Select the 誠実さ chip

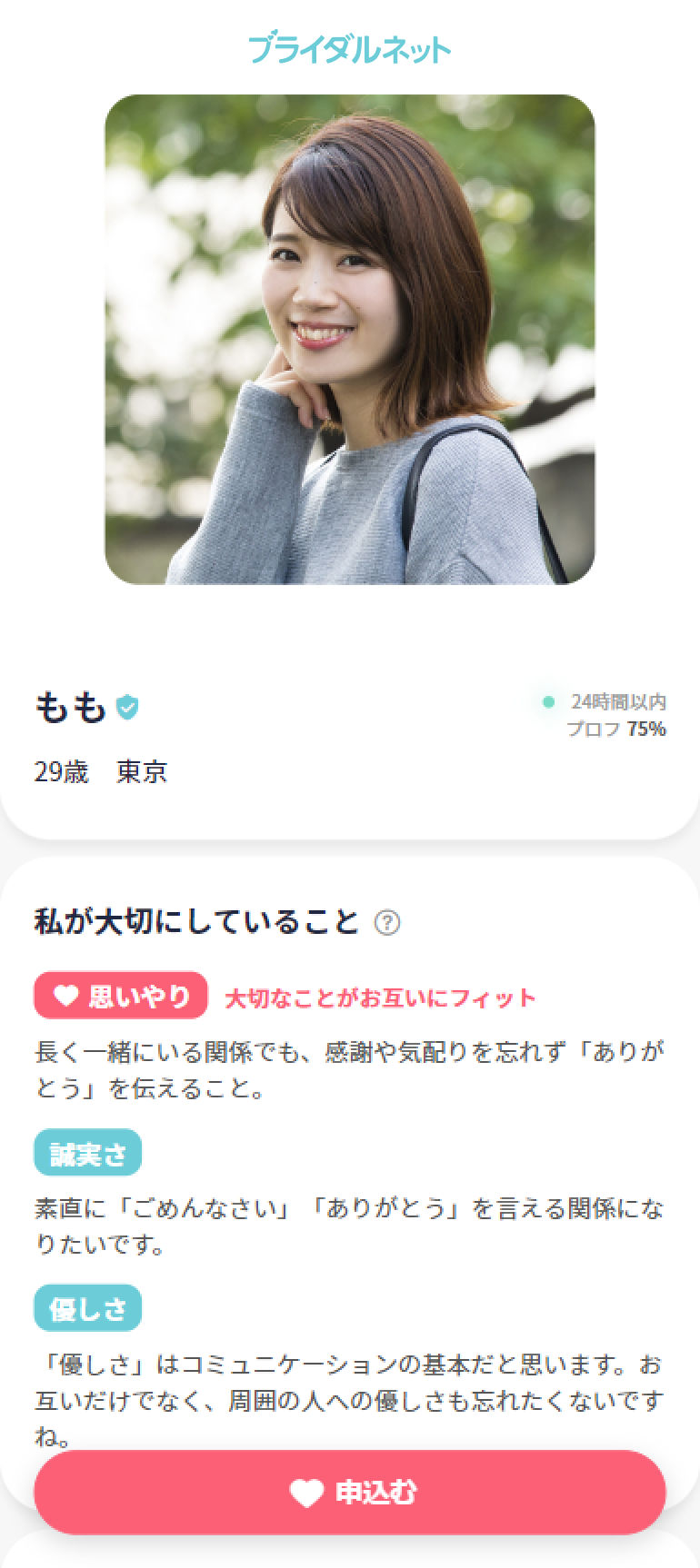(87, 1154)
